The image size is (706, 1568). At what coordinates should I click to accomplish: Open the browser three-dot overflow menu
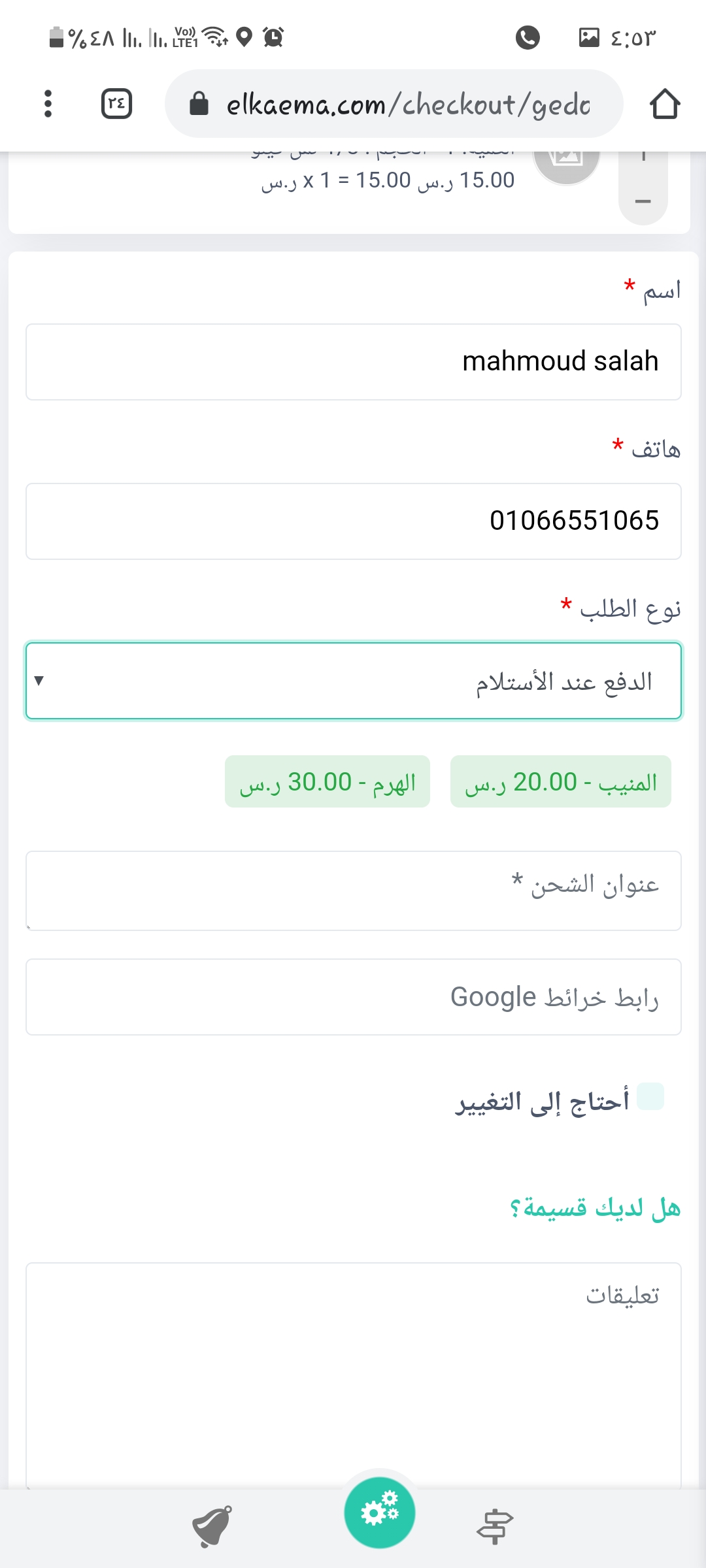pos(48,103)
